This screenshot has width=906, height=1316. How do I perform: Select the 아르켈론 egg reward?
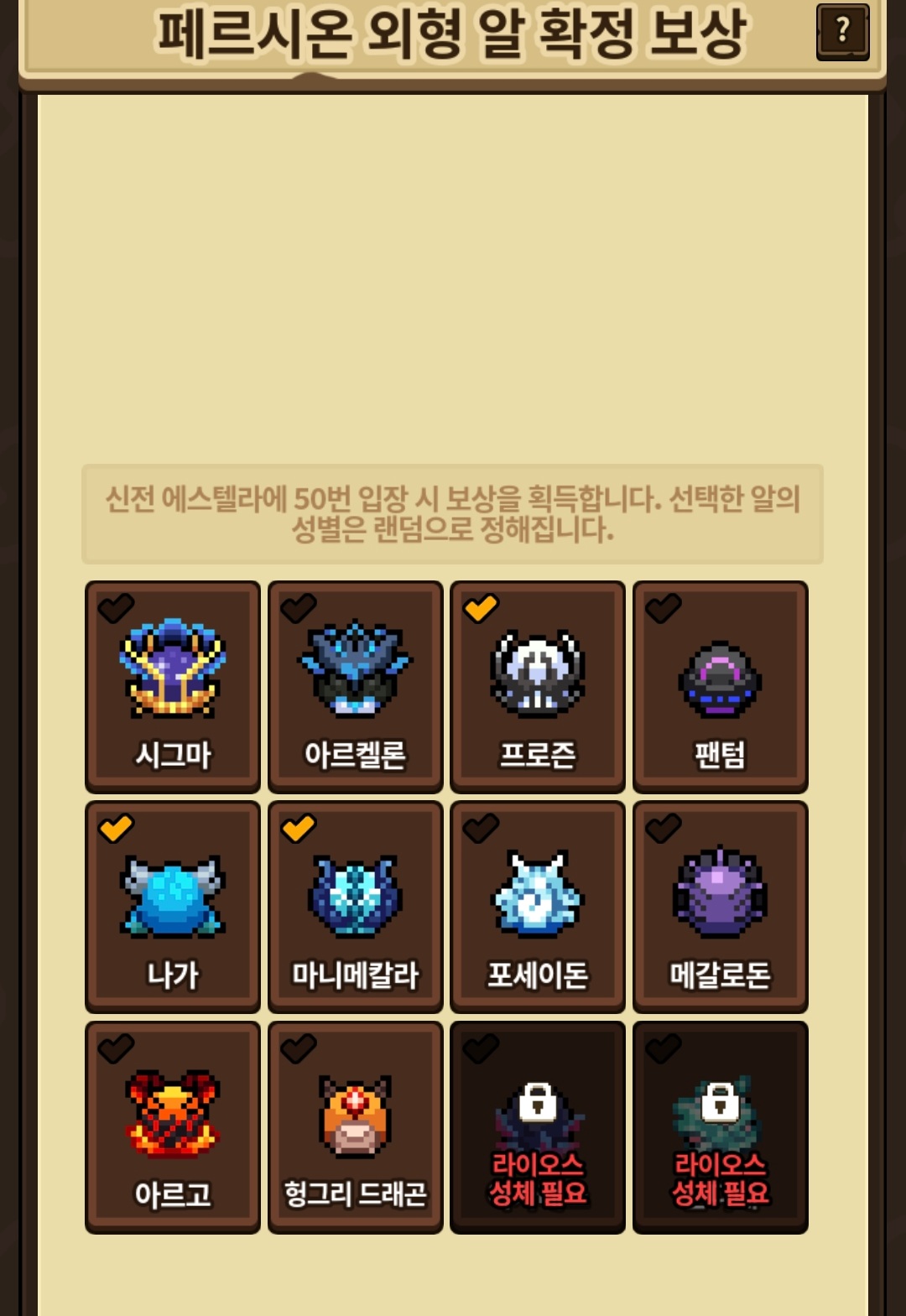[356, 687]
